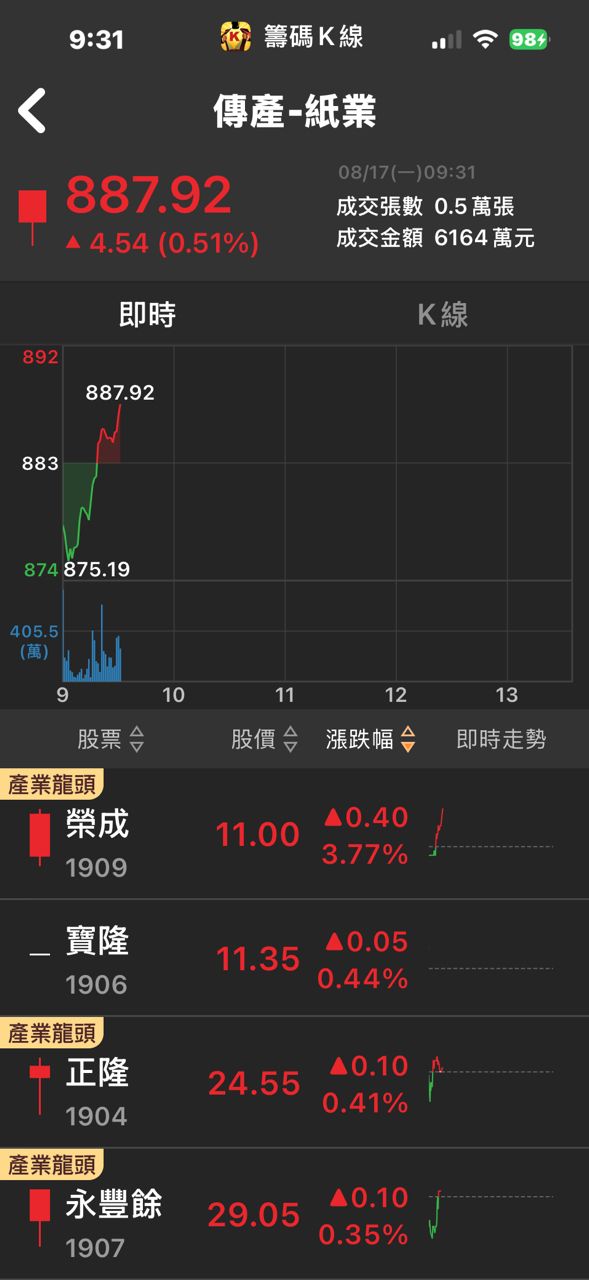The width and height of the screenshot is (589, 1280).
Task: Open stock 正隆 1904
Action: (x=294, y=1083)
